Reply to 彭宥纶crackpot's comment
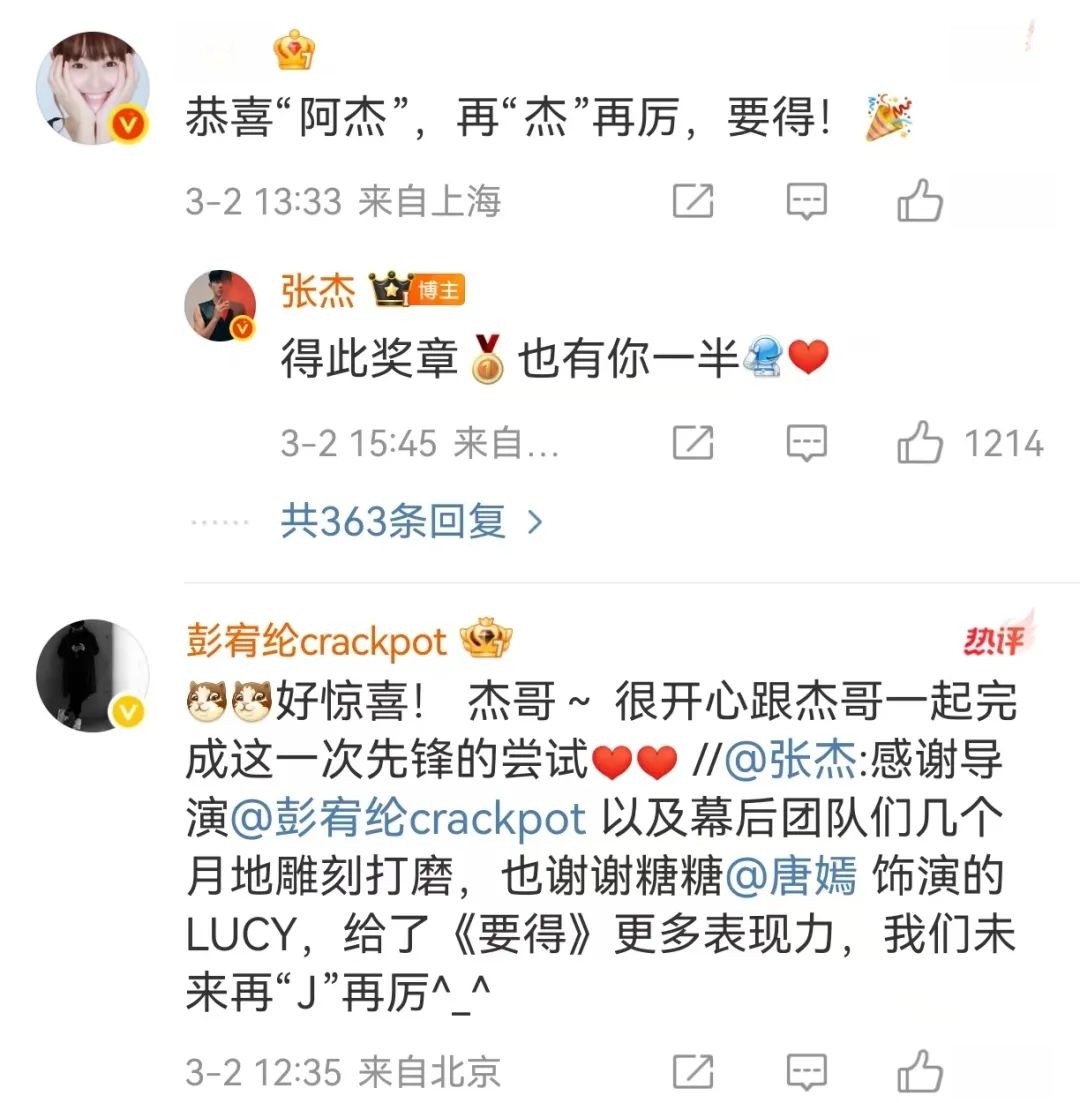Image resolution: width=1080 pixels, height=1103 pixels. [x=805, y=1072]
